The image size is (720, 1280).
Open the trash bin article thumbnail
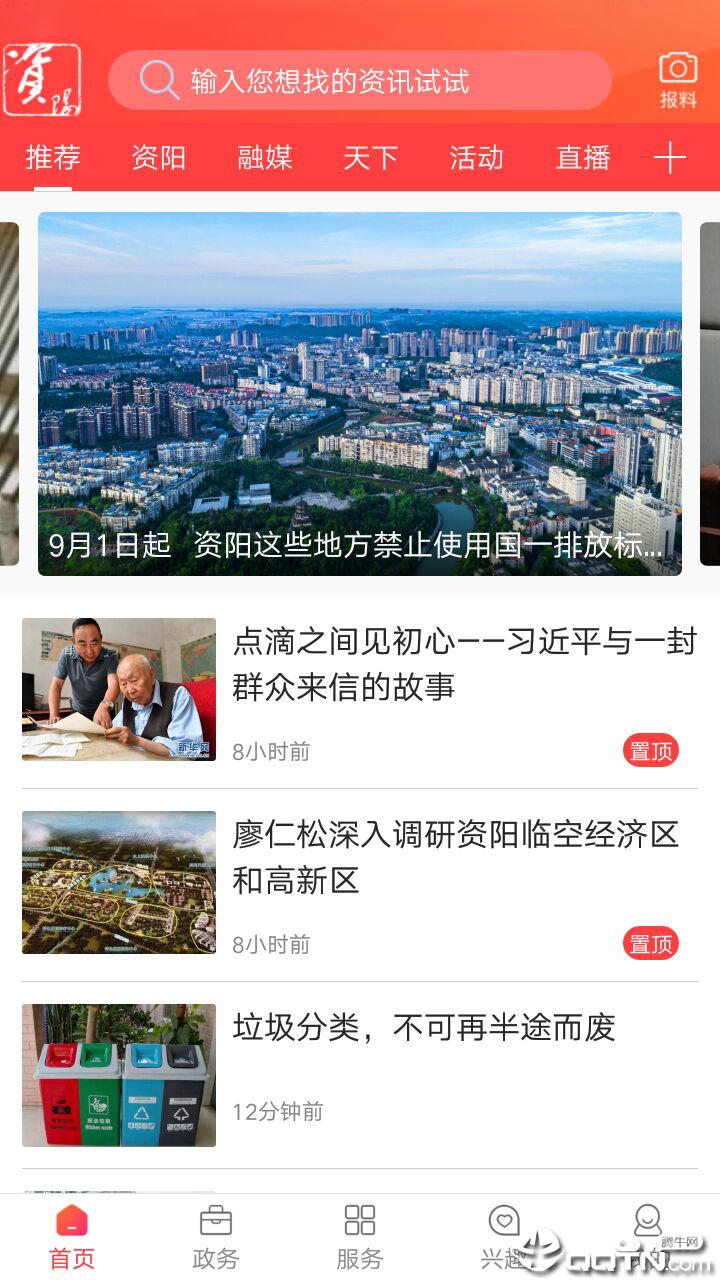pos(118,1075)
